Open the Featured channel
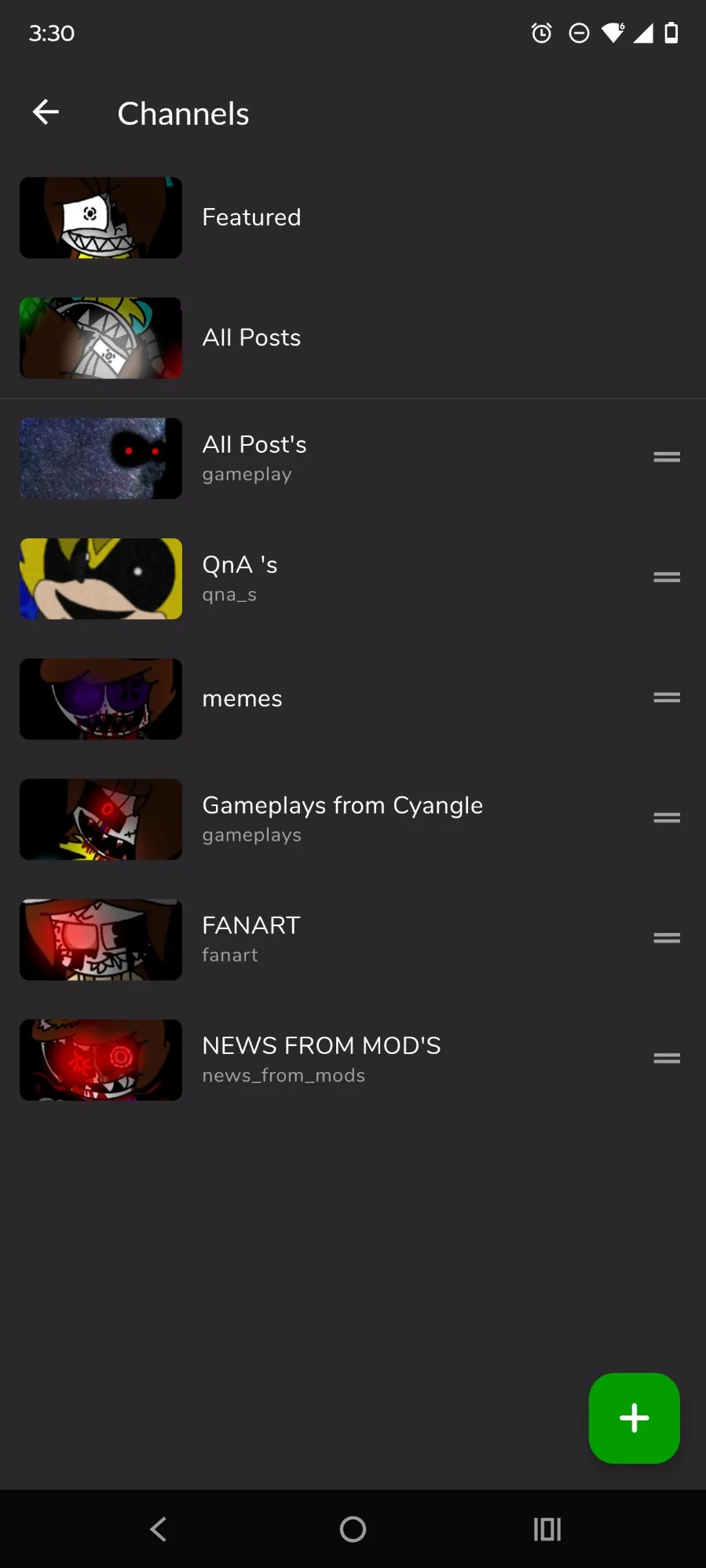 click(251, 217)
